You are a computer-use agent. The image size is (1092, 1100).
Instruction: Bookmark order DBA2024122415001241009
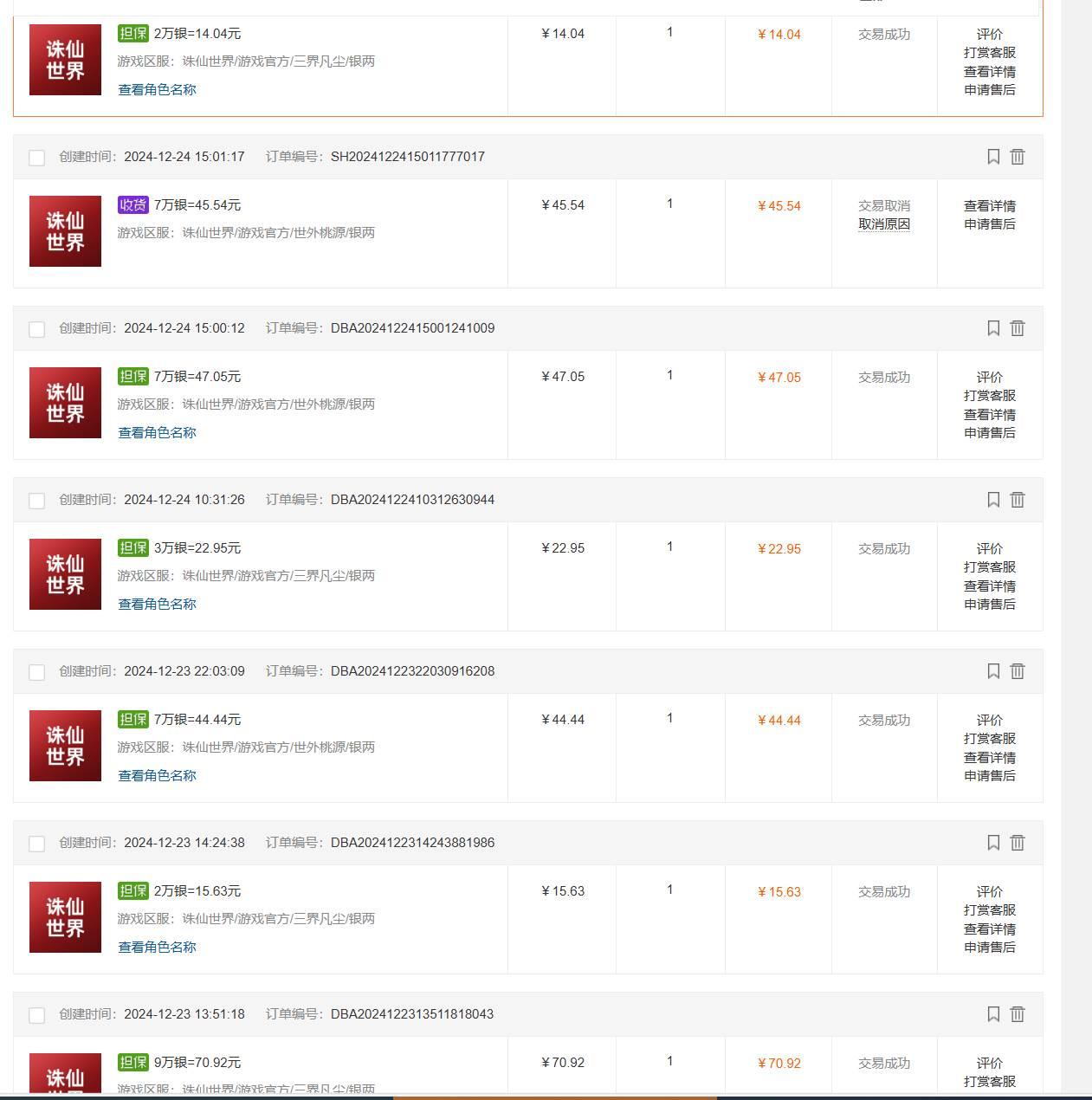coord(993,328)
